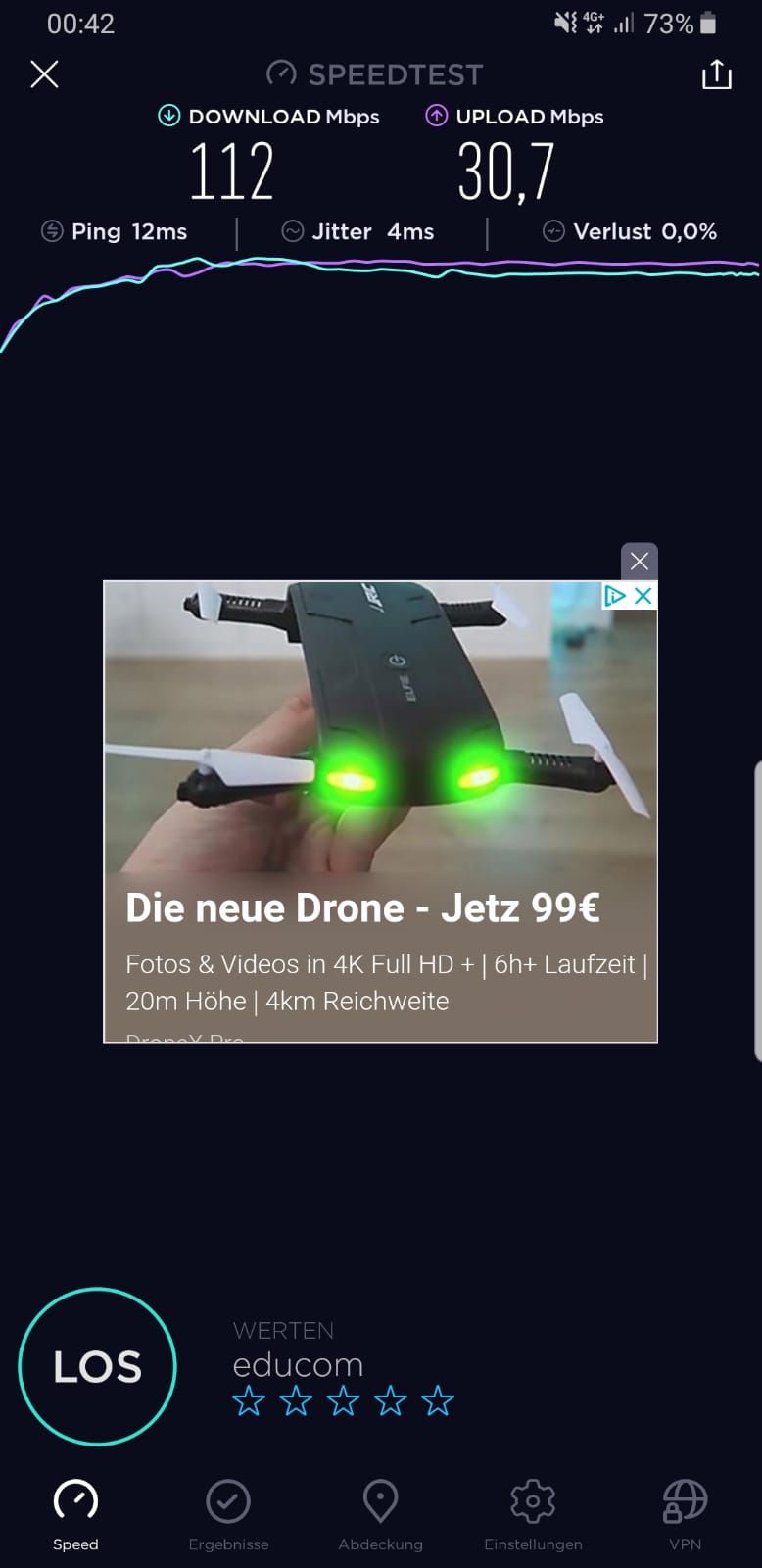The height and width of the screenshot is (1568, 762).
Task: Go to Einstellungen
Action: (533, 1514)
